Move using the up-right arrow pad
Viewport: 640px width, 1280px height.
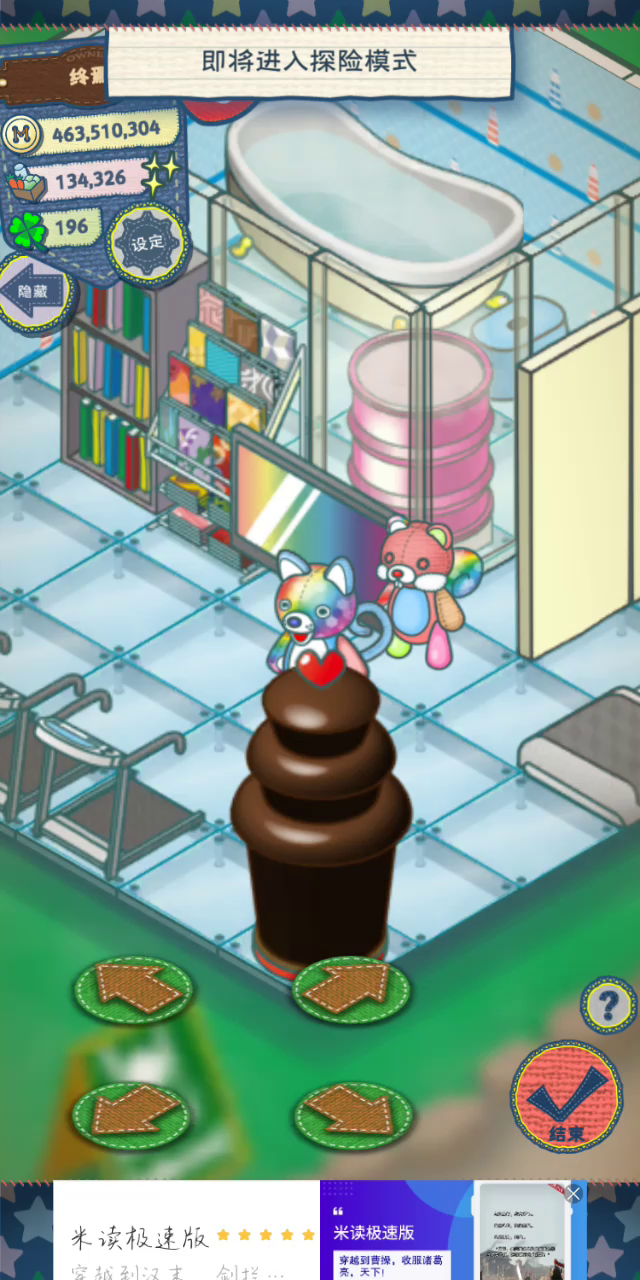click(352, 989)
